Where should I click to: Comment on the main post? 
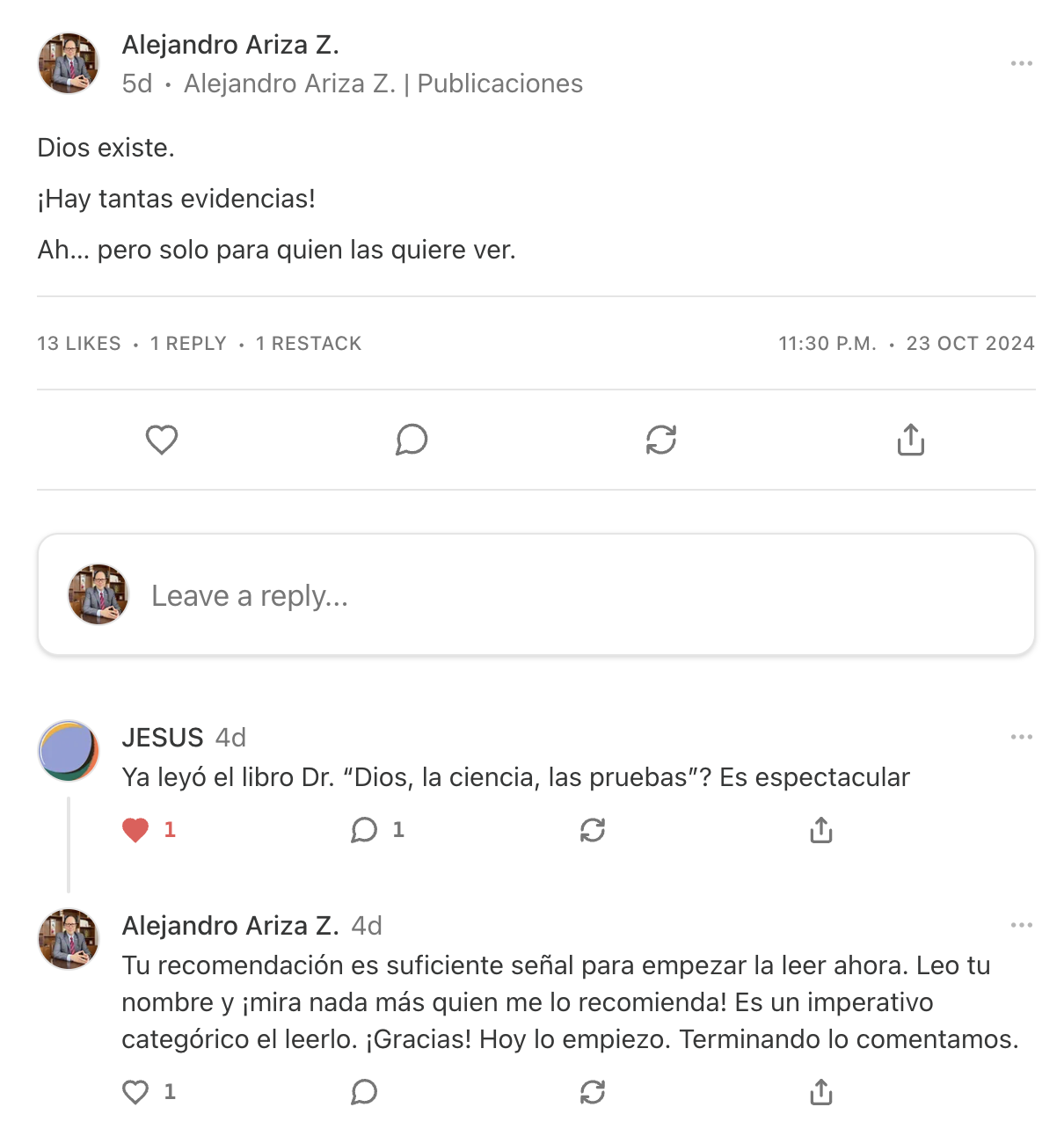click(x=412, y=440)
